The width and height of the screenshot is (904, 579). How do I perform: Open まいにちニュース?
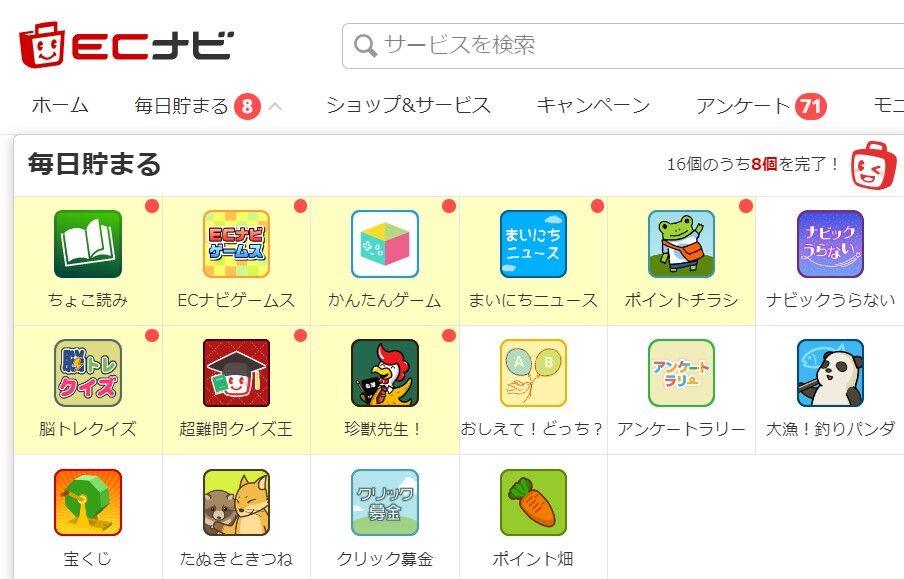533,261
